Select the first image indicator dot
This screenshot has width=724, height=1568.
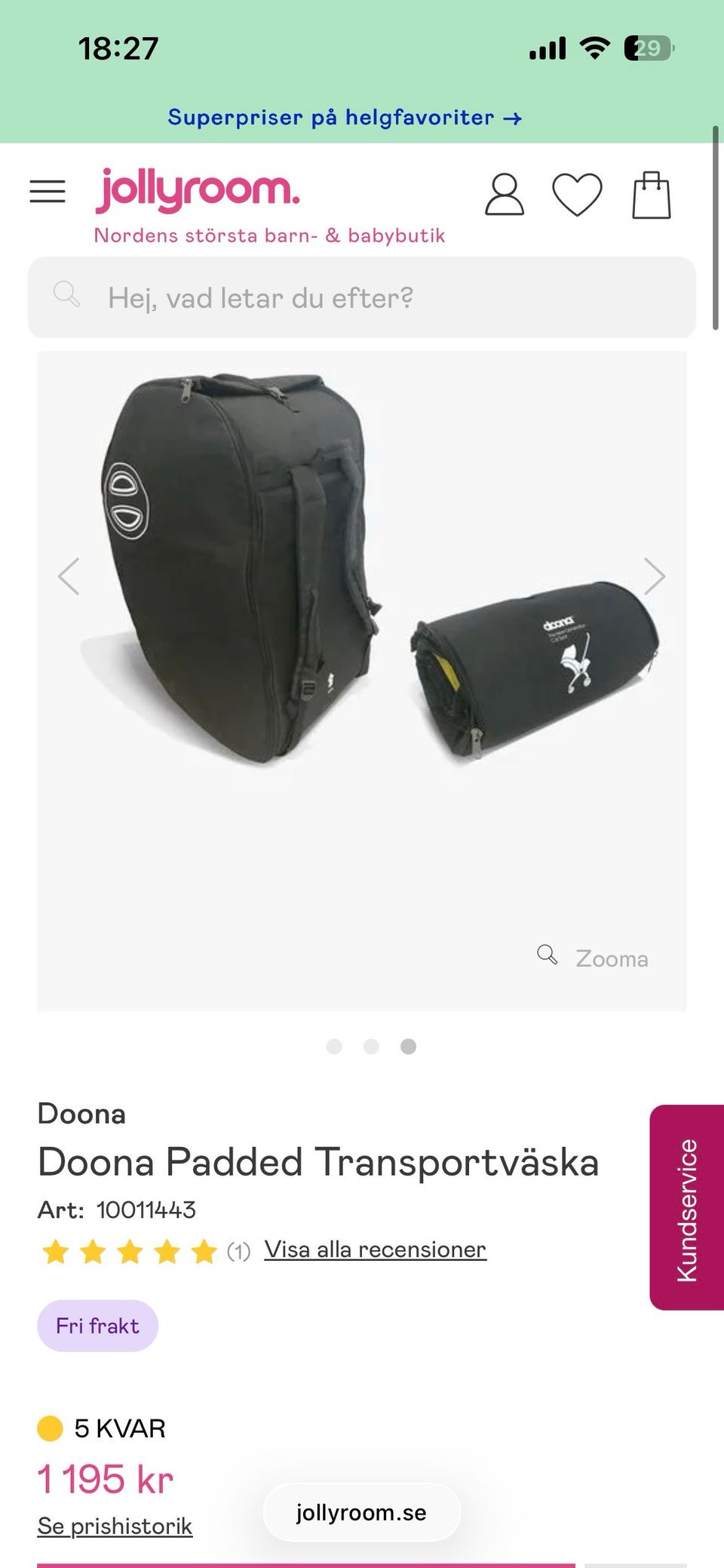click(334, 1047)
